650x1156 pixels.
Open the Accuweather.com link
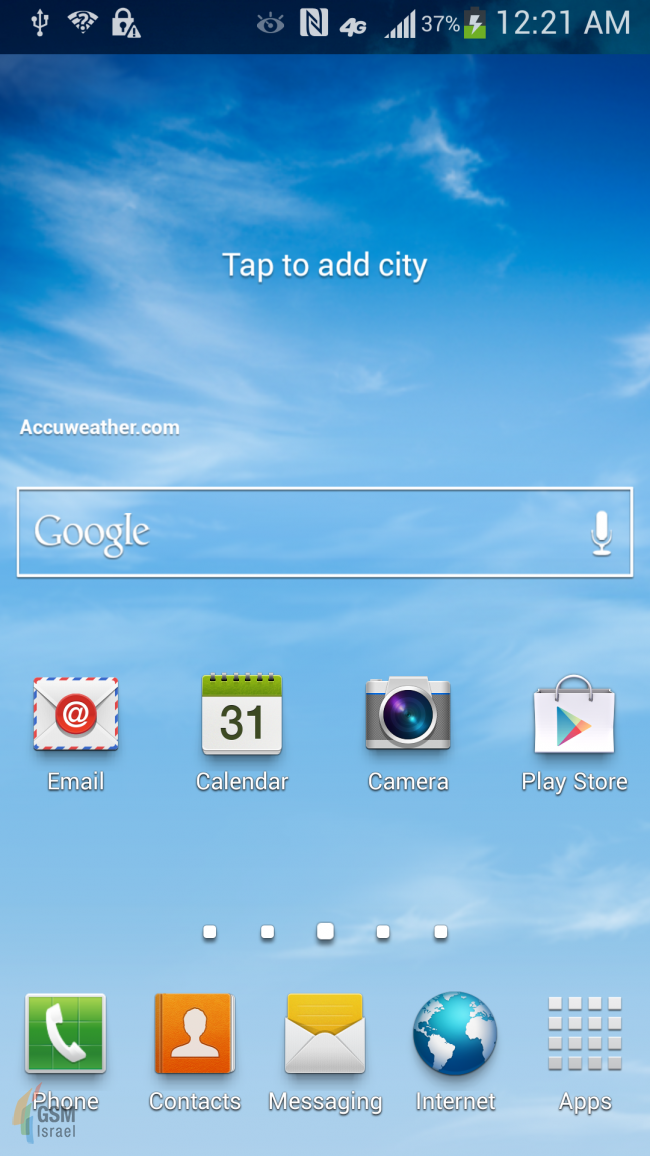pyautogui.click(x=100, y=428)
